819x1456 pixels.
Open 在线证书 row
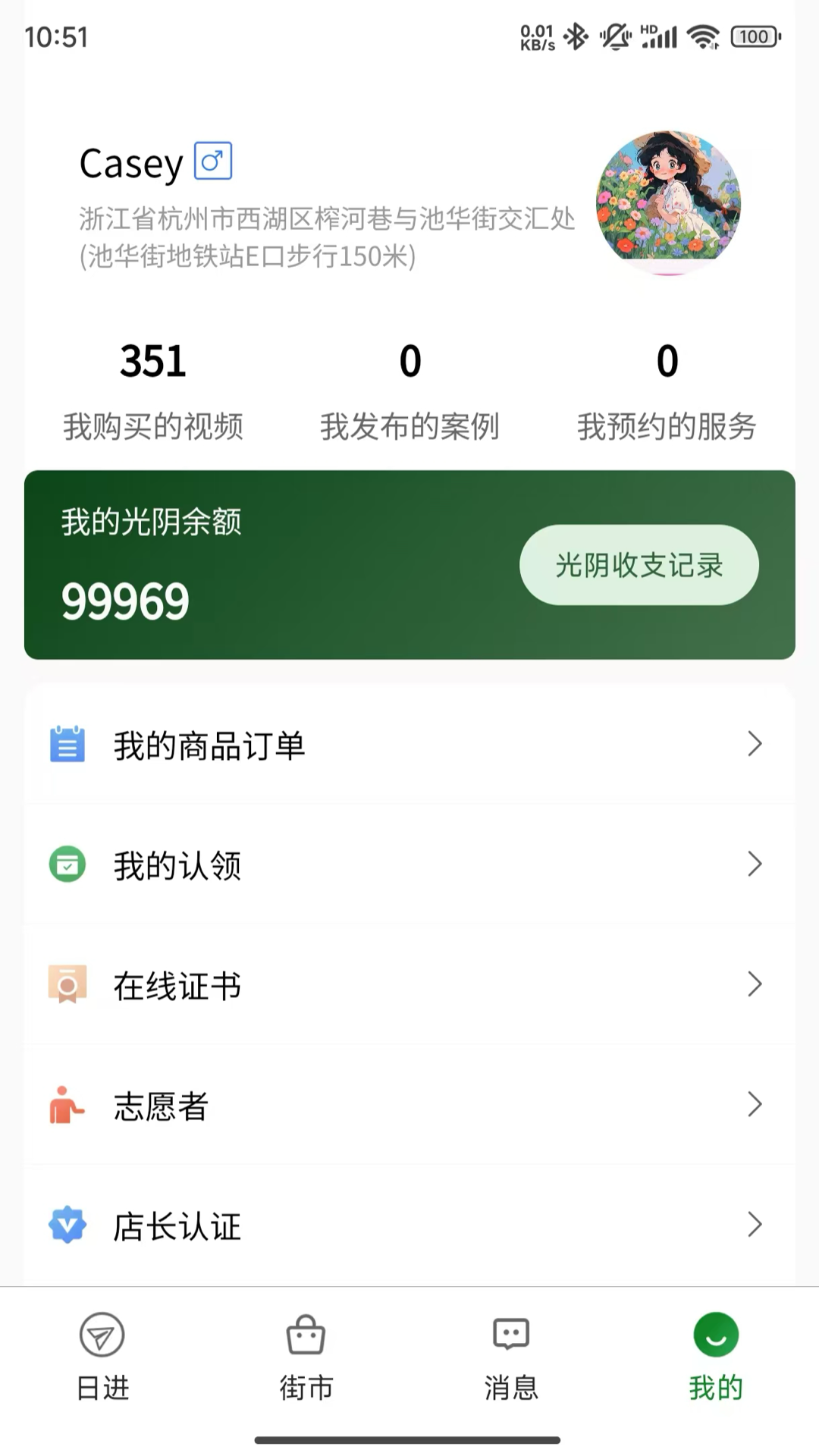pyautogui.click(x=409, y=984)
